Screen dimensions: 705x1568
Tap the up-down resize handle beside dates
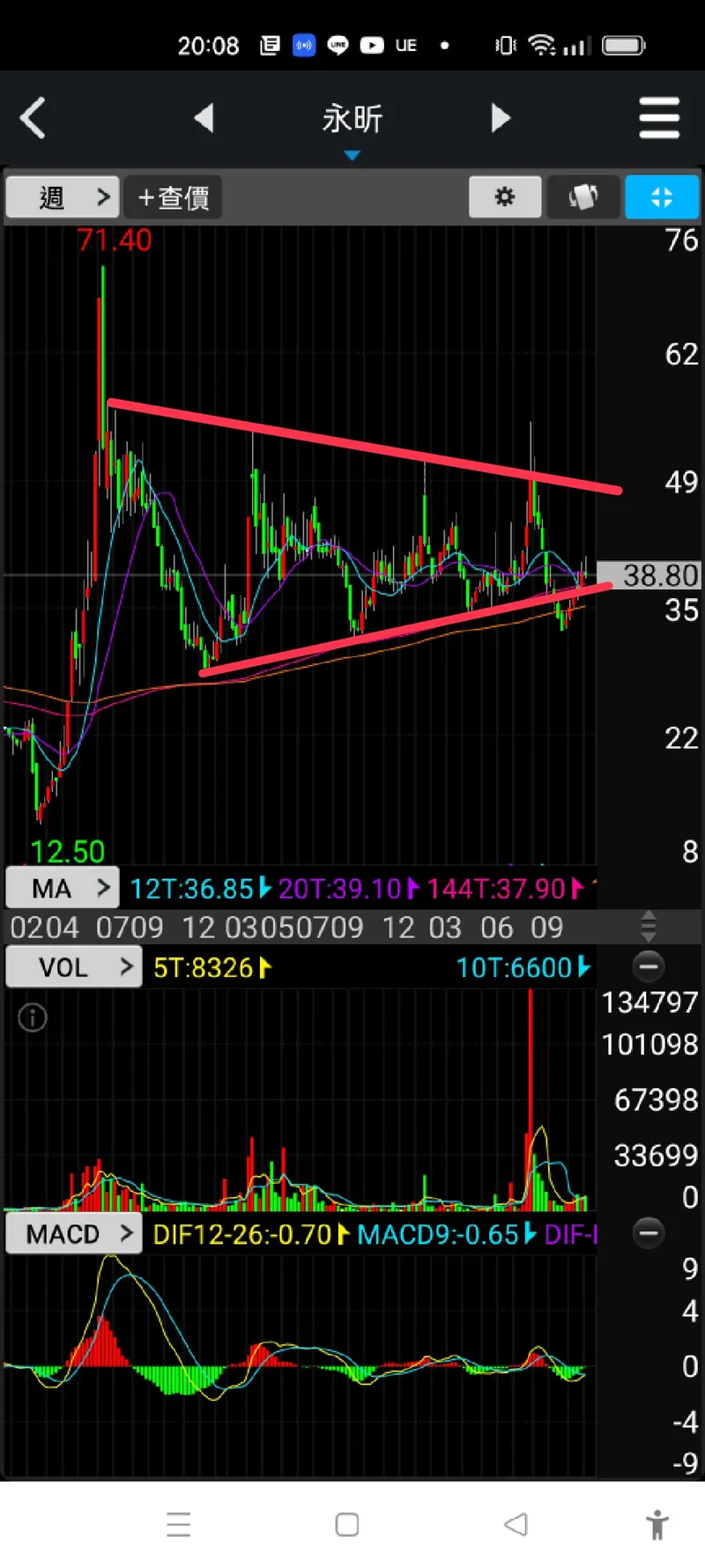pos(649,927)
